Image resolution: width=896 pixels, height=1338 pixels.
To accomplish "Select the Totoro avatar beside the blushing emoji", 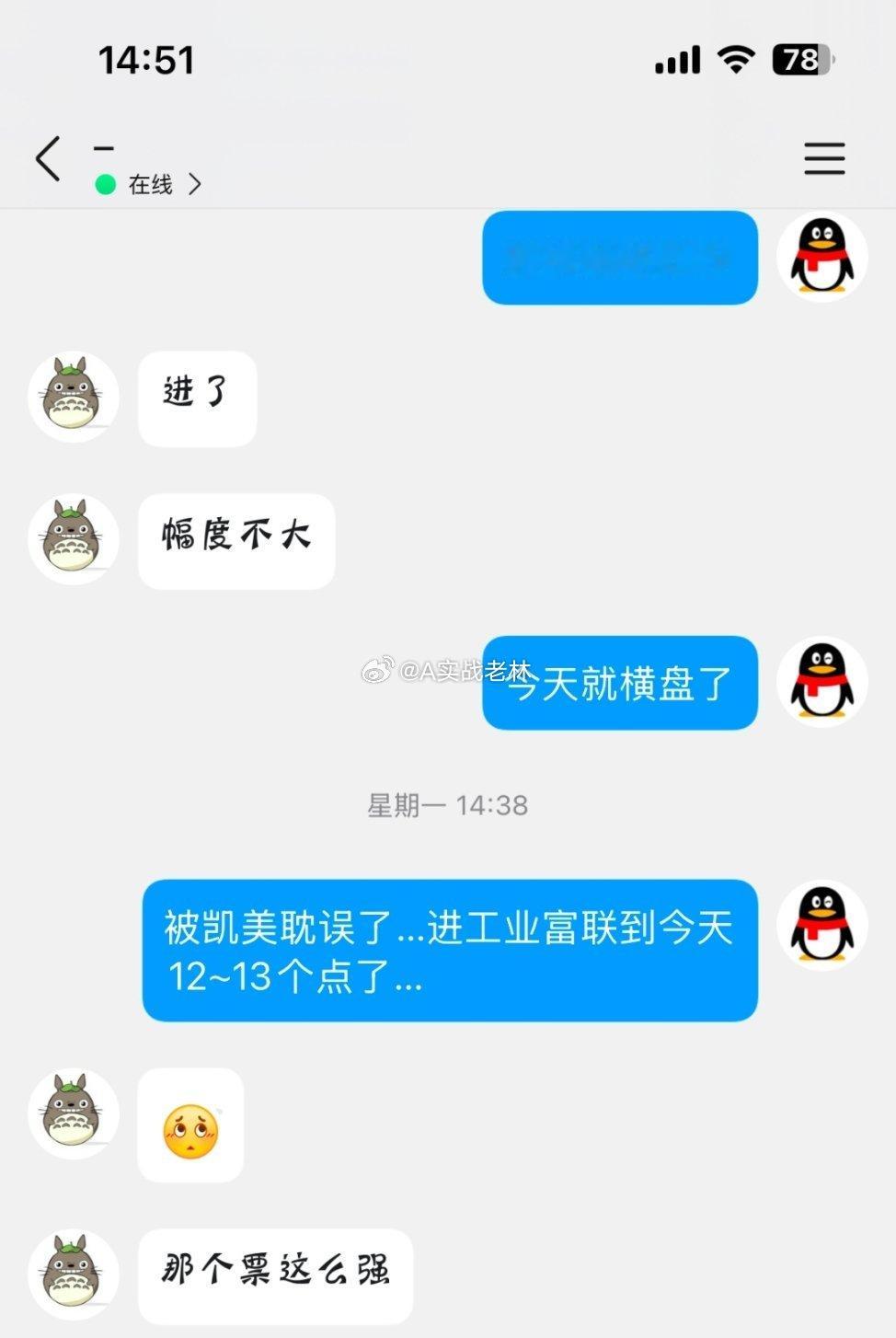I will click(x=73, y=1113).
